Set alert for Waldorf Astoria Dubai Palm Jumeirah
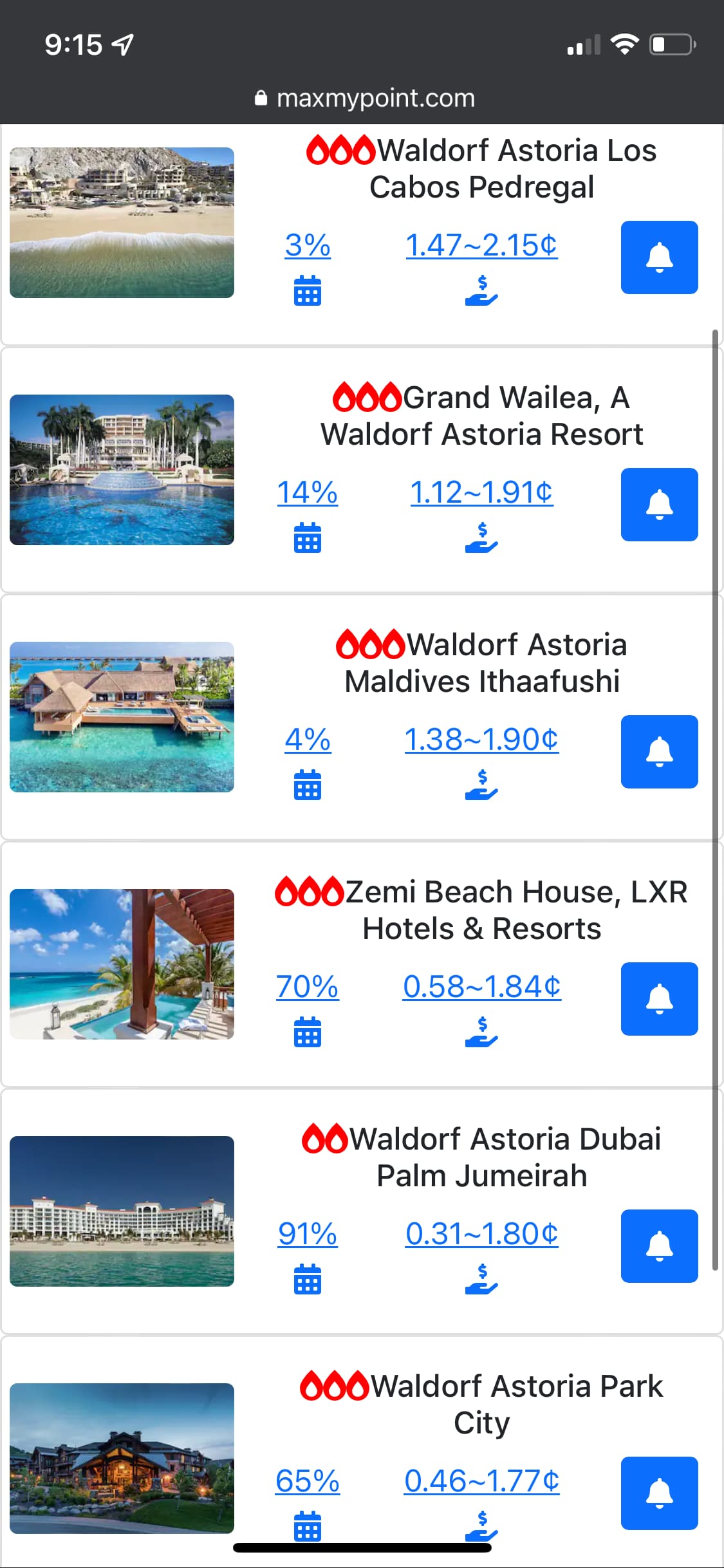The width and height of the screenshot is (724, 1568). pos(659,1246)
